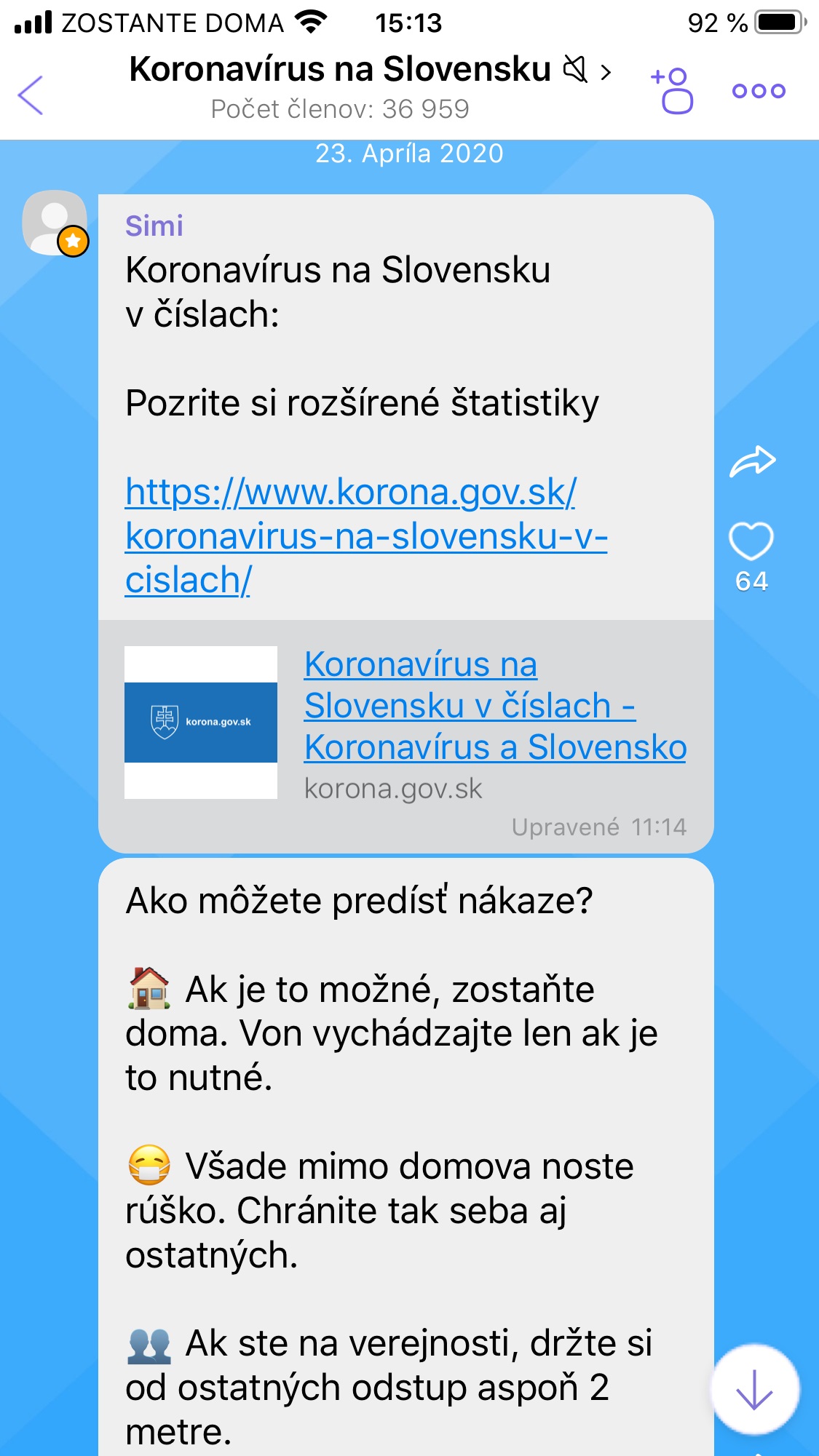Viewport: 819px width, 1456px height.
Task: Like Simi's message with the heart
Action: (x=751, y=541)
